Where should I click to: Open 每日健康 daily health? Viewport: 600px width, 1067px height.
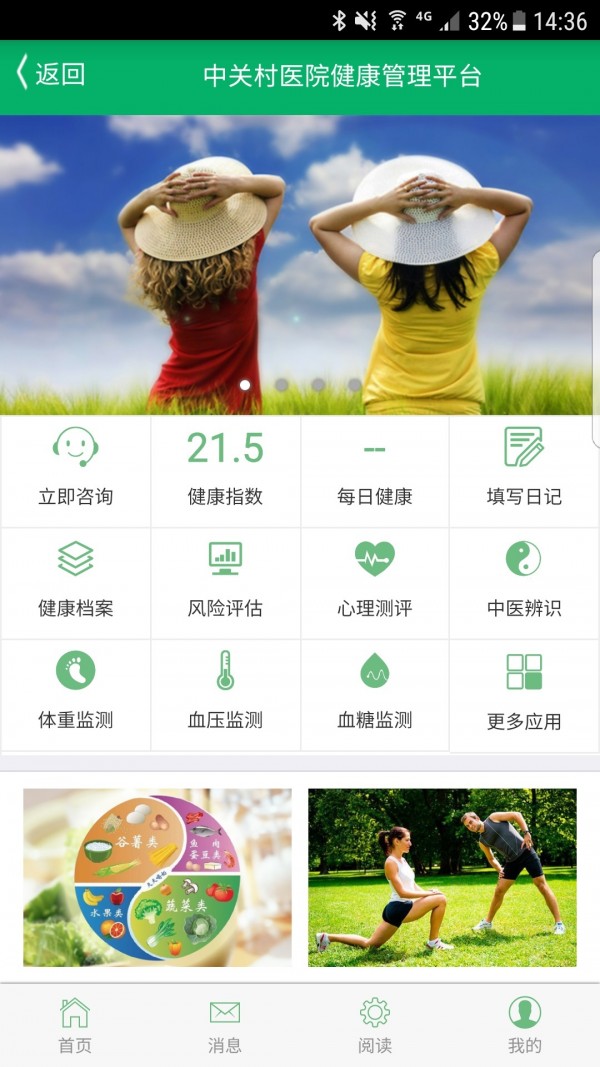tap(375, 472)
